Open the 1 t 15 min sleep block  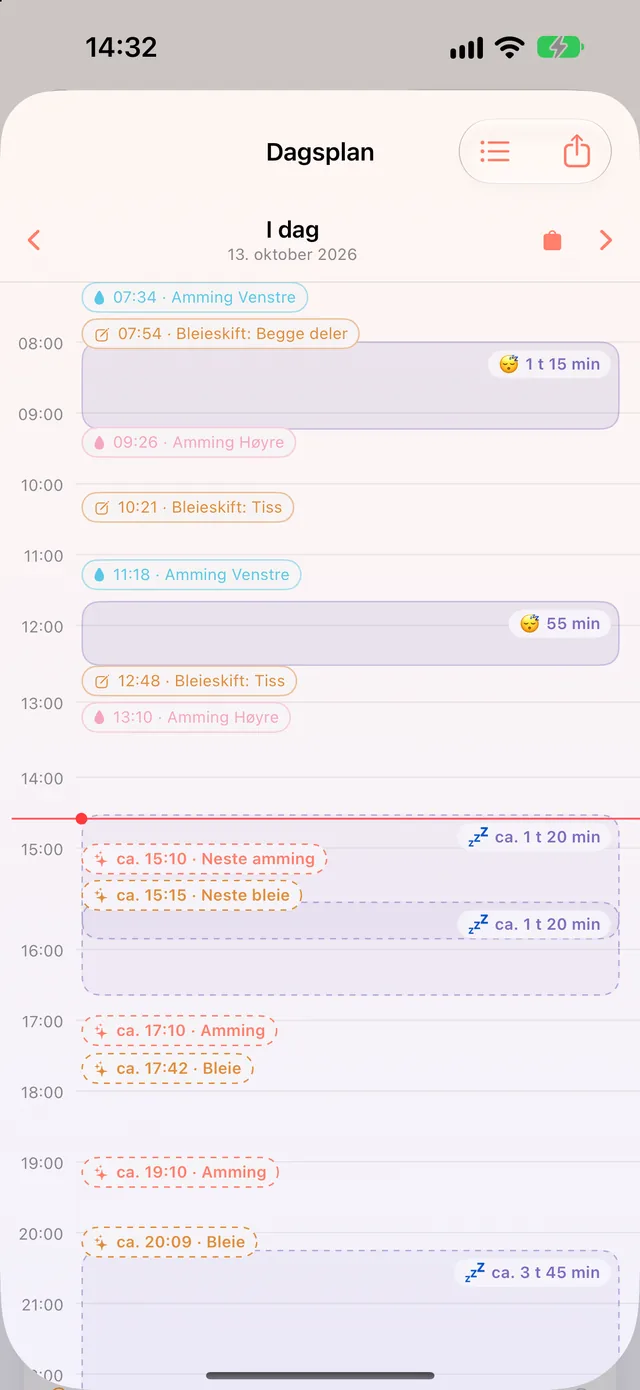[x=350, y=386]
